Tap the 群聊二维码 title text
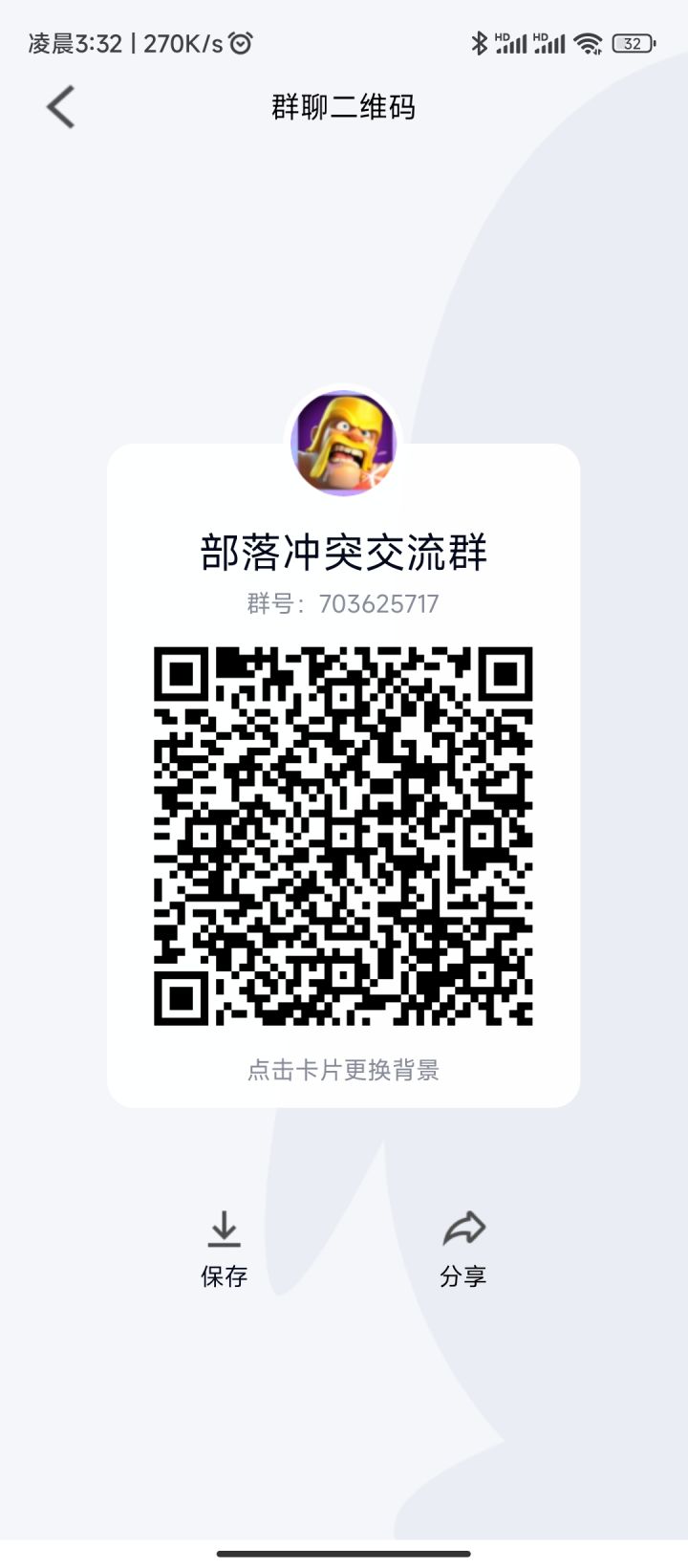 tap(344, 107)
